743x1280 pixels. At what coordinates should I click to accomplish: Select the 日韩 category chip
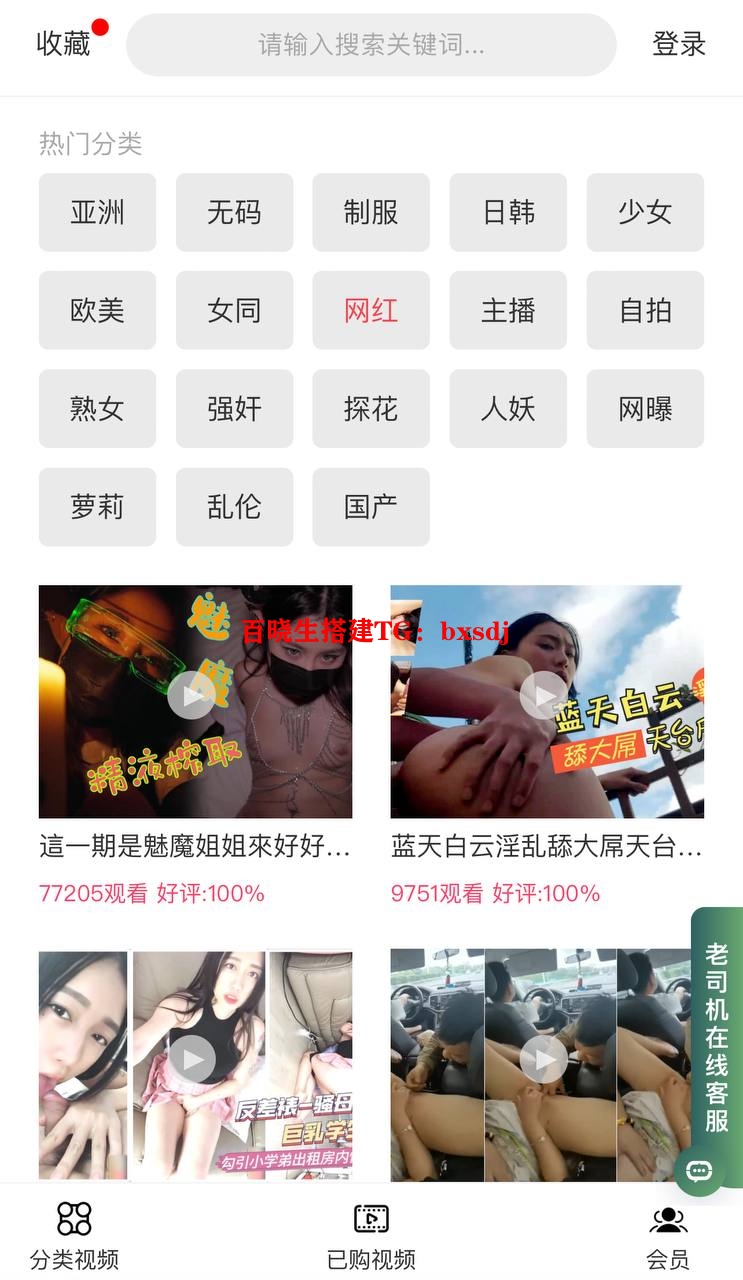tap(508, 212)
